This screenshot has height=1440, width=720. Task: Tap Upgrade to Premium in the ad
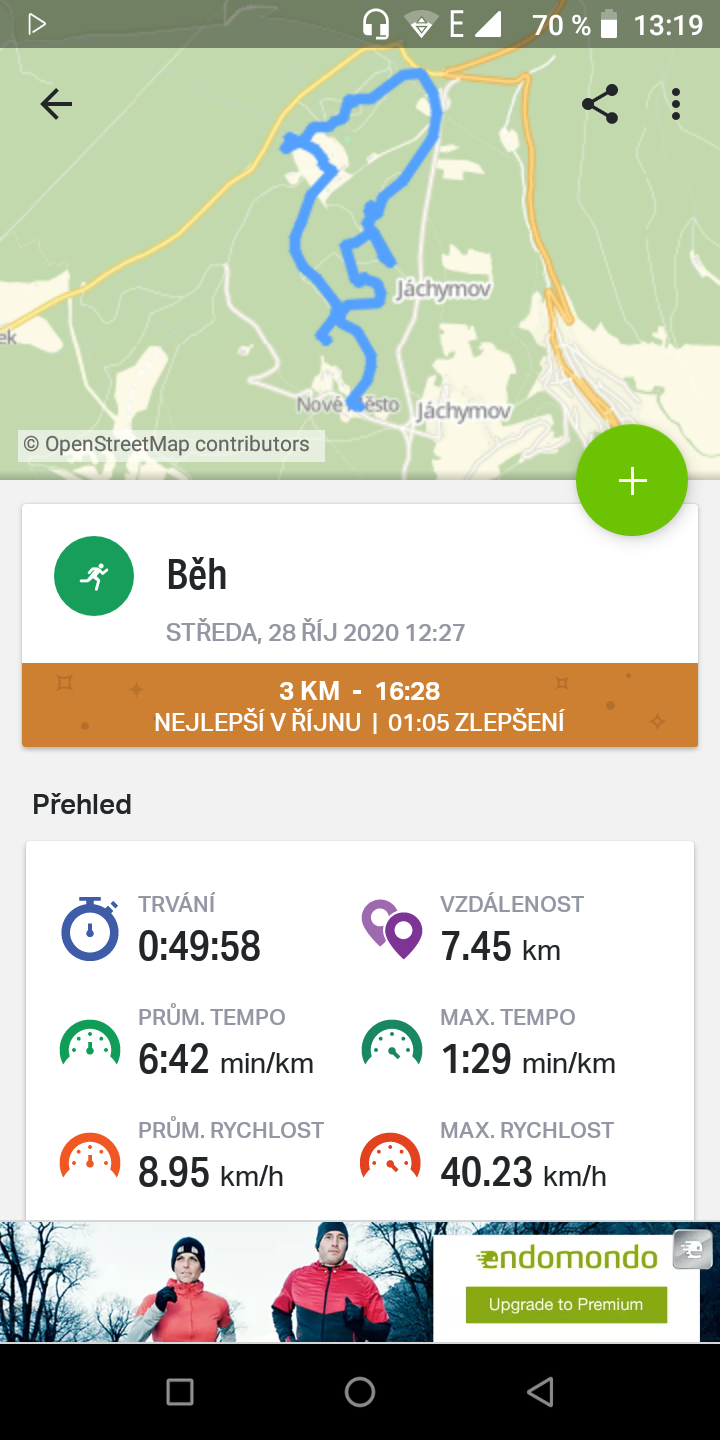coord(566,1304)
